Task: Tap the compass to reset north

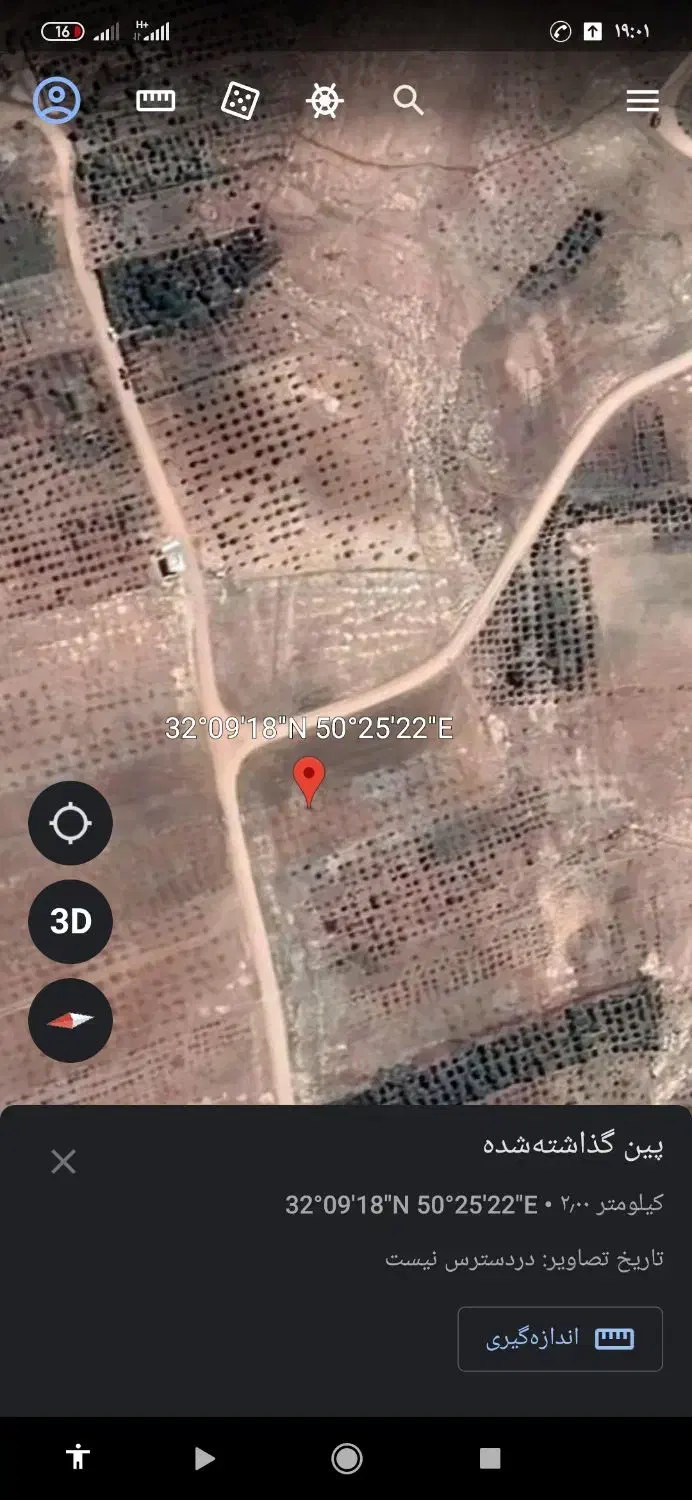Action: point(70,1020)
